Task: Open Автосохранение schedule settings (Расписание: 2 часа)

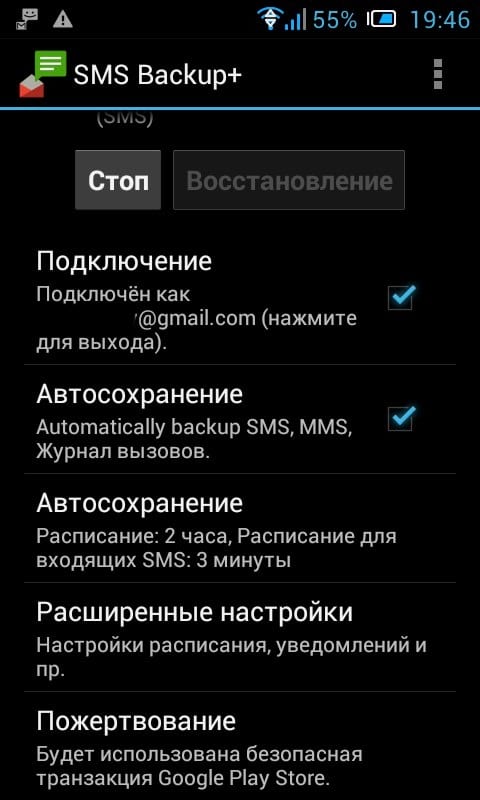Action: tap(240, 529)
